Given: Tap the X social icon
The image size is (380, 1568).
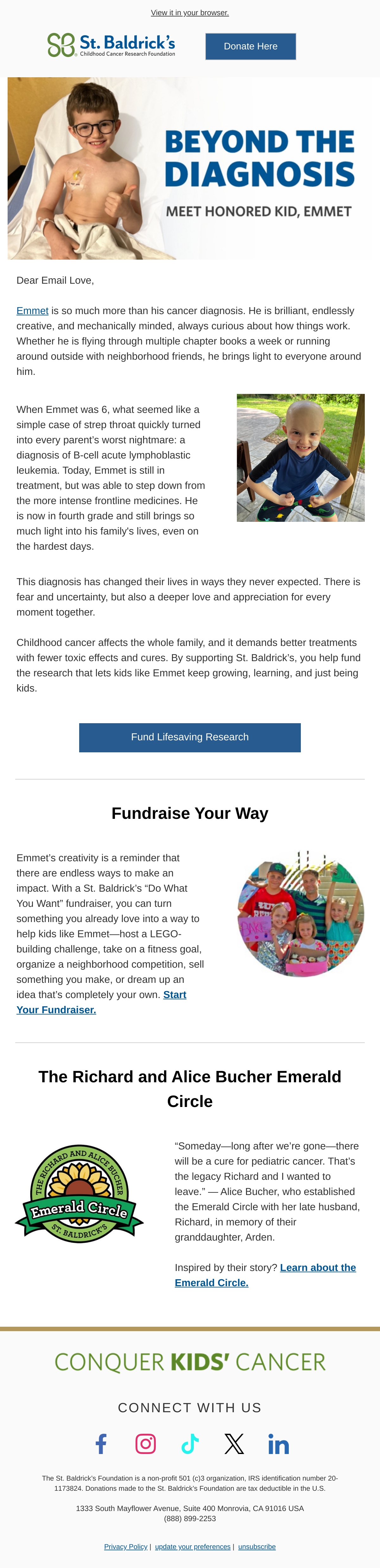Looking at the screenshot, I should tap(234, 1443).
